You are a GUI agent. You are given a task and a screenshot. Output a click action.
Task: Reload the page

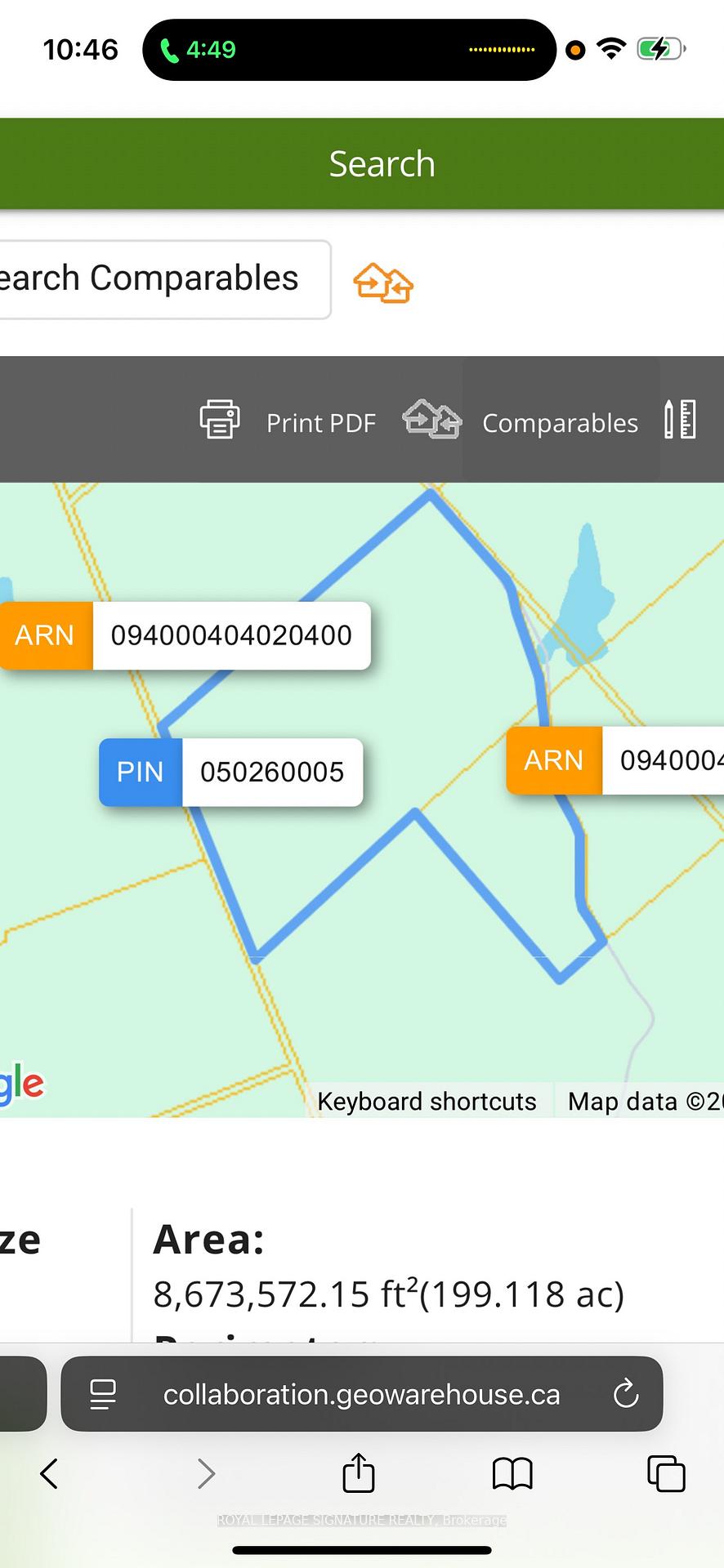(x=625, y=1393)
